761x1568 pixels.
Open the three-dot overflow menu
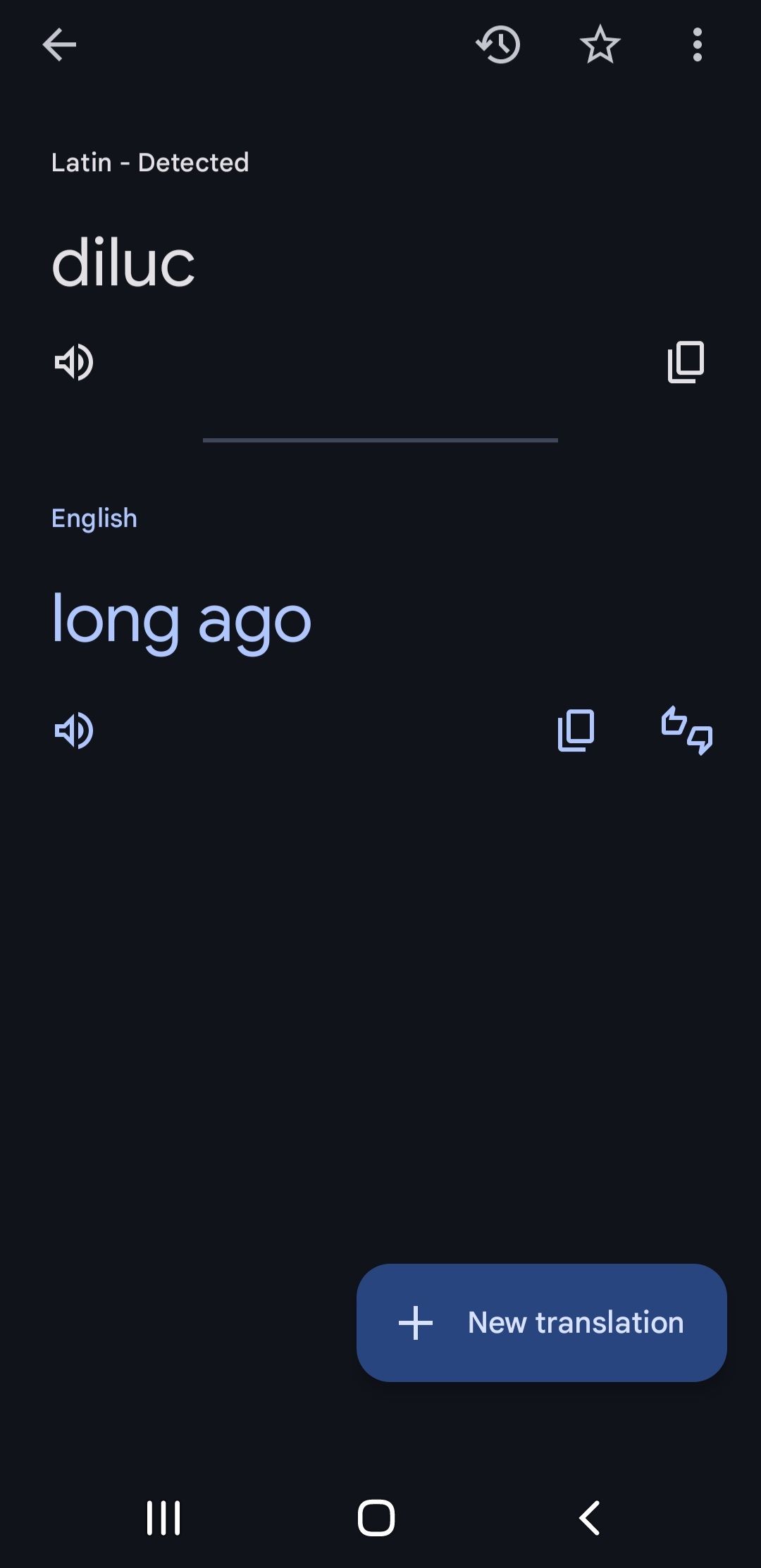697,45
